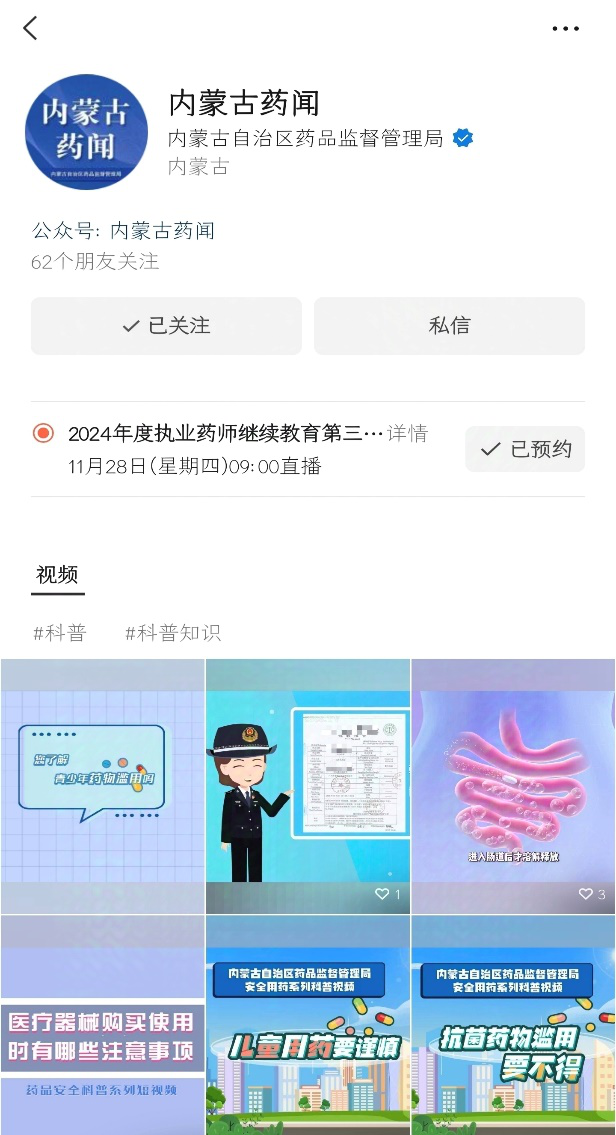This screenshot has width=616, height=1135.
Task: Open the 医疗器械购买使用 video
Action: tap(102, 1025)
